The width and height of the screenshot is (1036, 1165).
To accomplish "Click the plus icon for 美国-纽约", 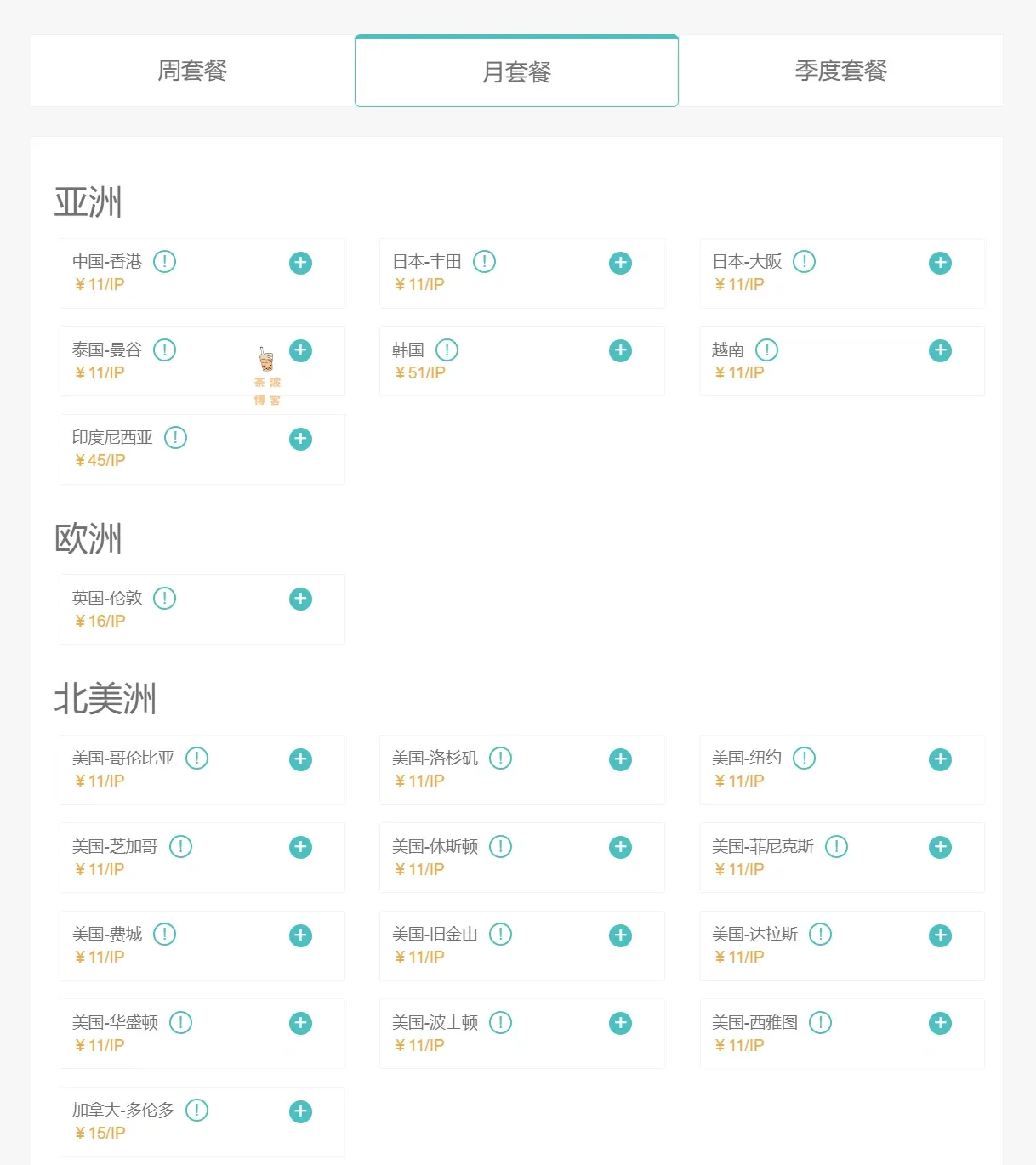I will [940, 759].
